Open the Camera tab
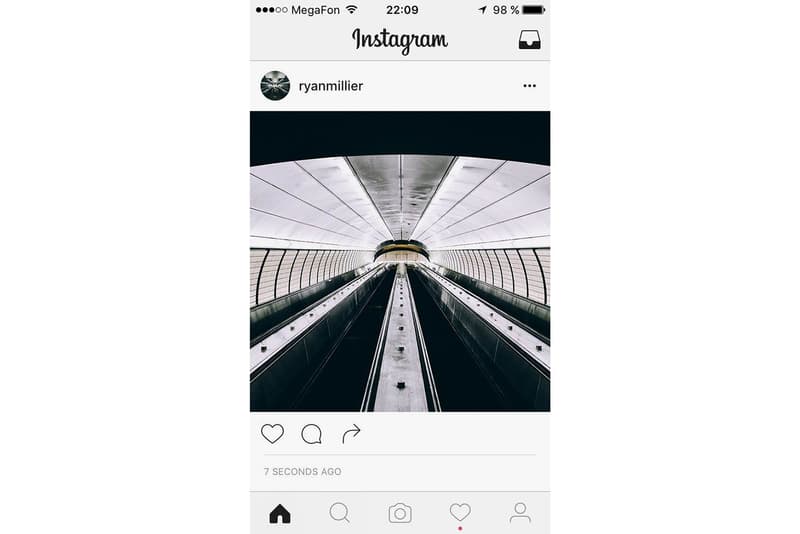The image size is (800, 534). pyautogui.click(x=400, y=513)
